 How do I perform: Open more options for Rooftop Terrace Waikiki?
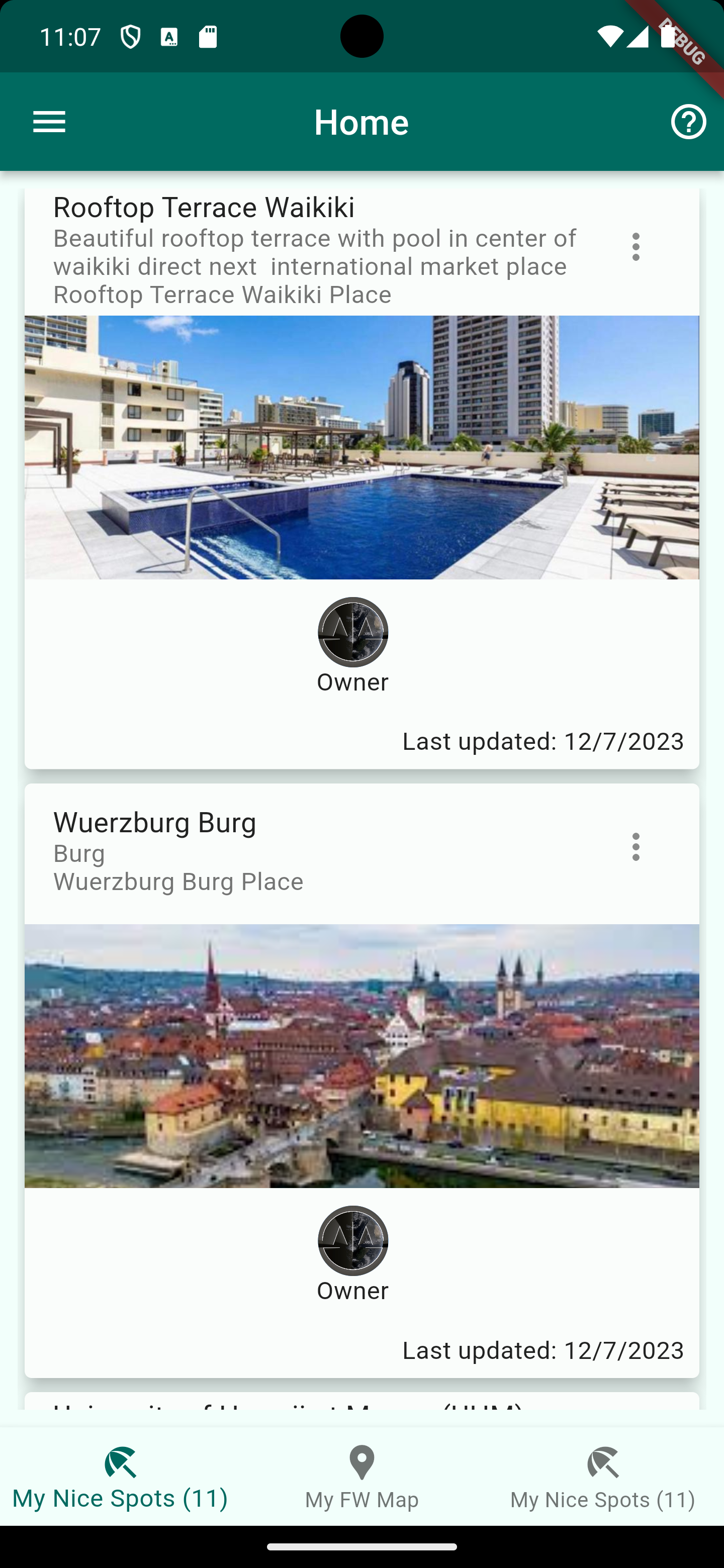pyautogui.click(x=636, y=247)
